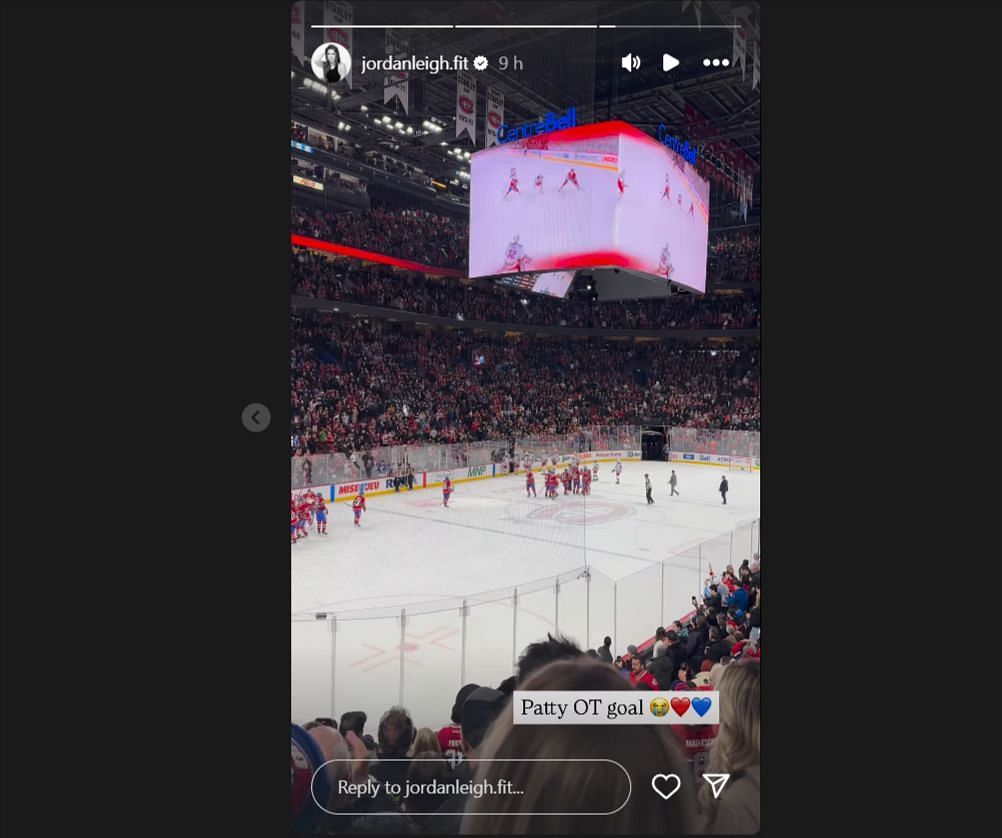Open the three-dot story options menu
Viewport: 1002px width, 838px height.
716,63
